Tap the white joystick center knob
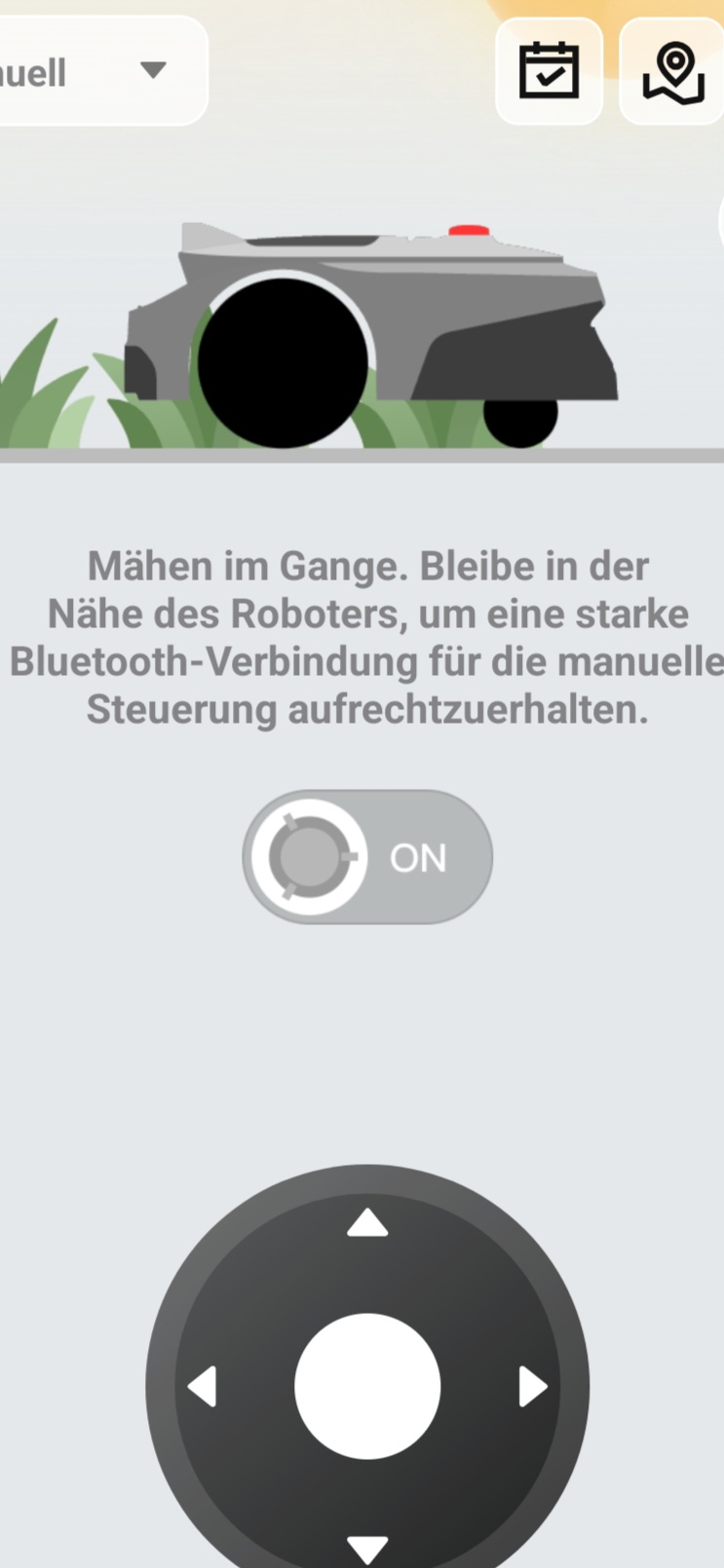 pyautogui.click(x=367, y=1386)
